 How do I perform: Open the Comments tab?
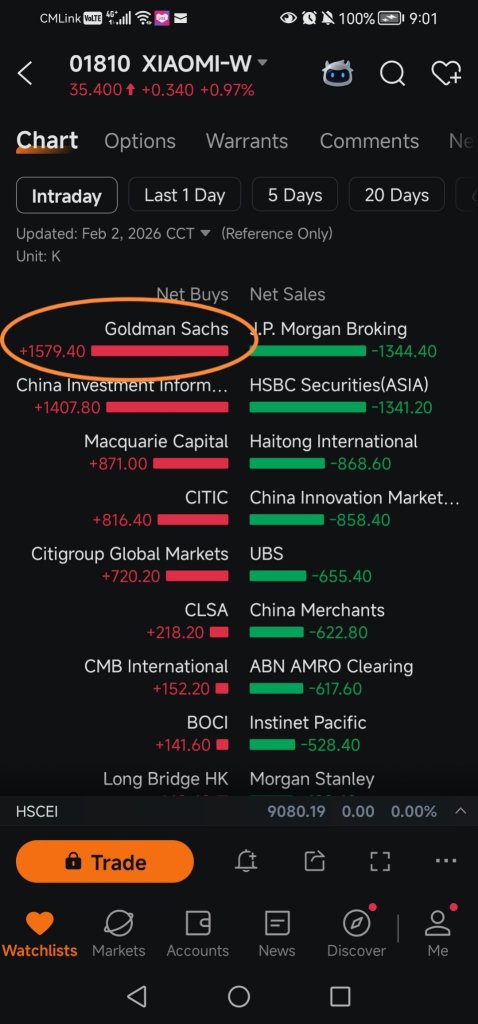pos(369,141)
